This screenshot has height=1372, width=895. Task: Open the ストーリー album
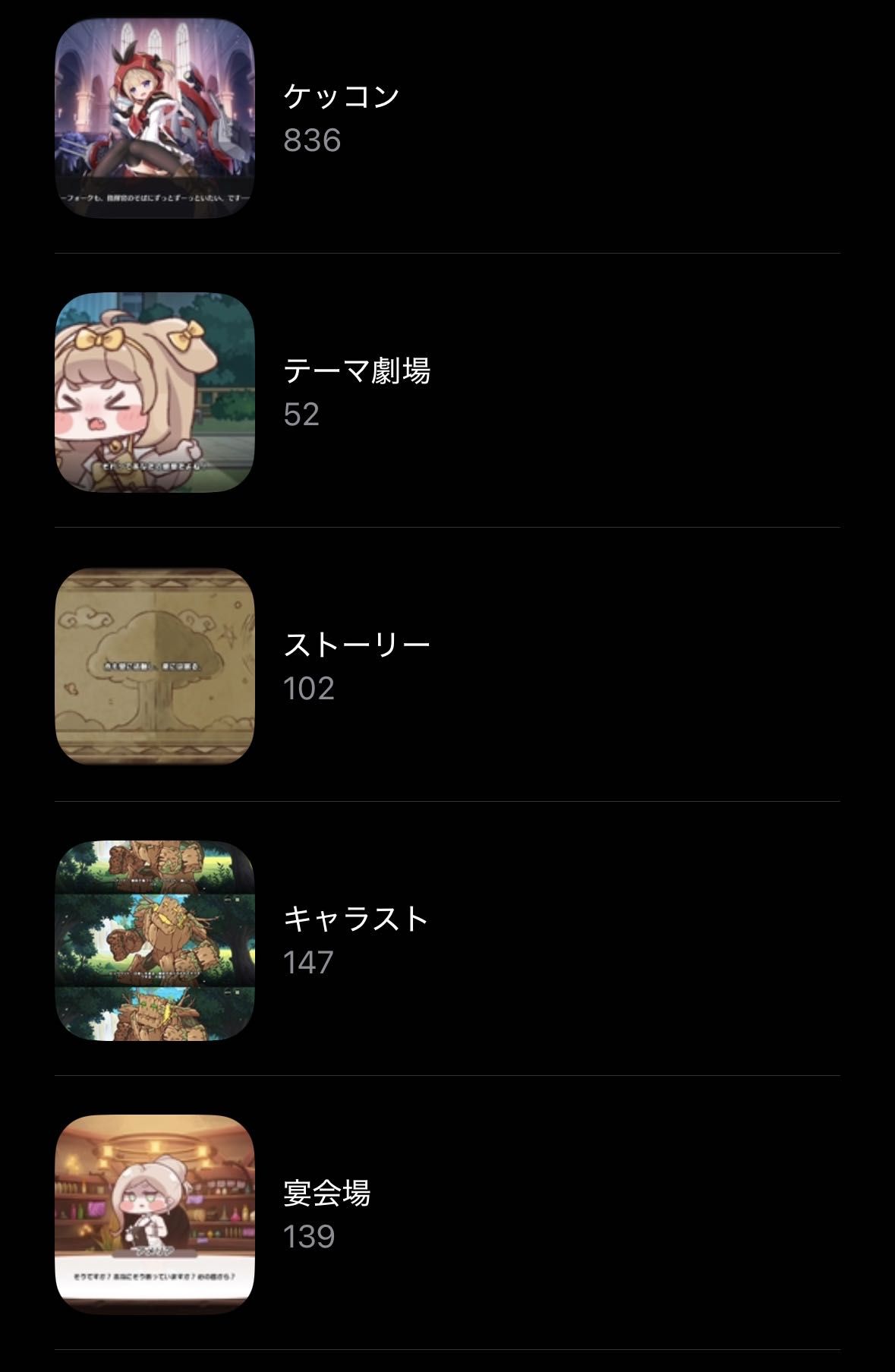(x=447, y=666)
